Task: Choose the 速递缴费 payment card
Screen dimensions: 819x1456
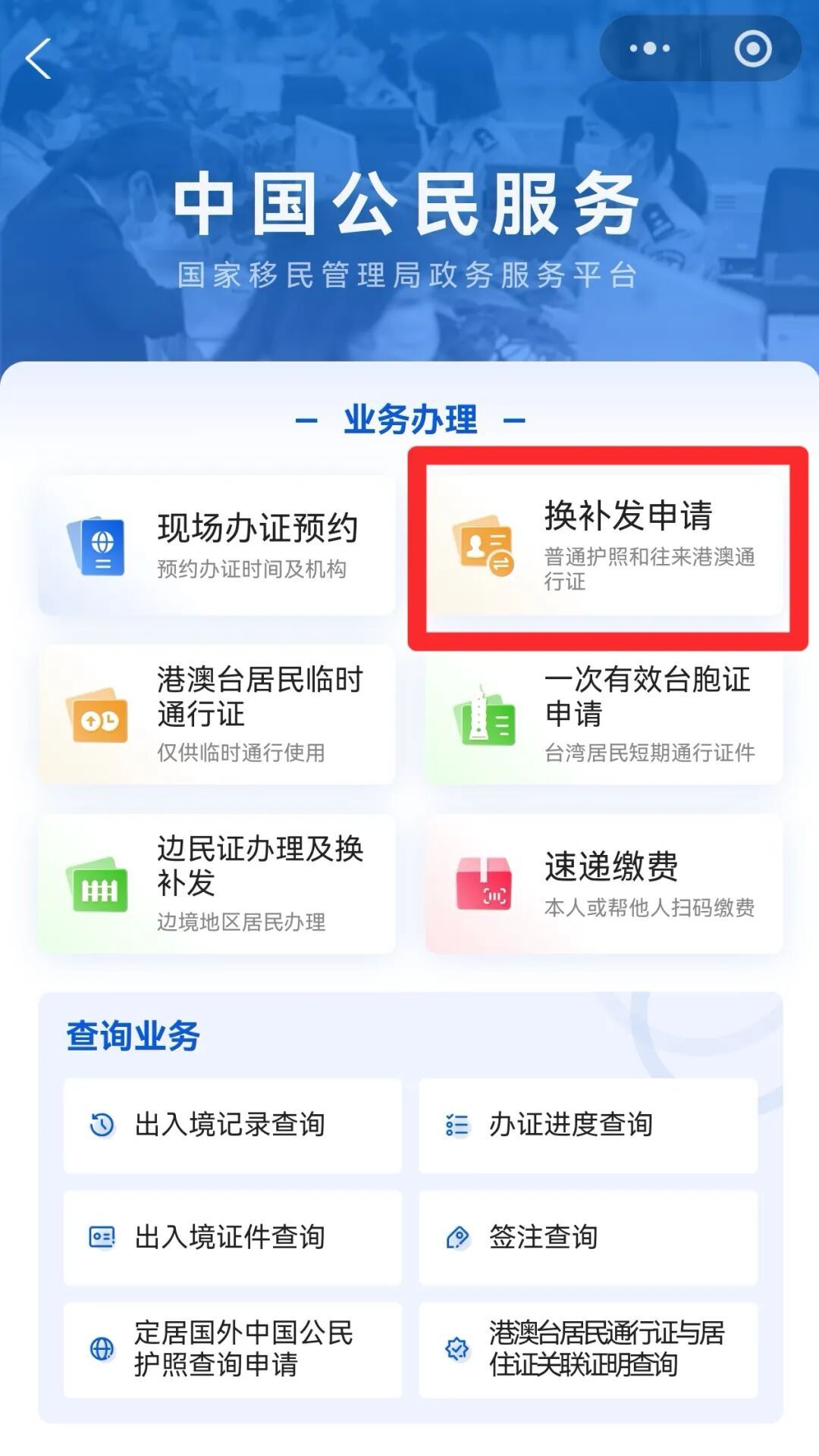Action: coord(605,884)
